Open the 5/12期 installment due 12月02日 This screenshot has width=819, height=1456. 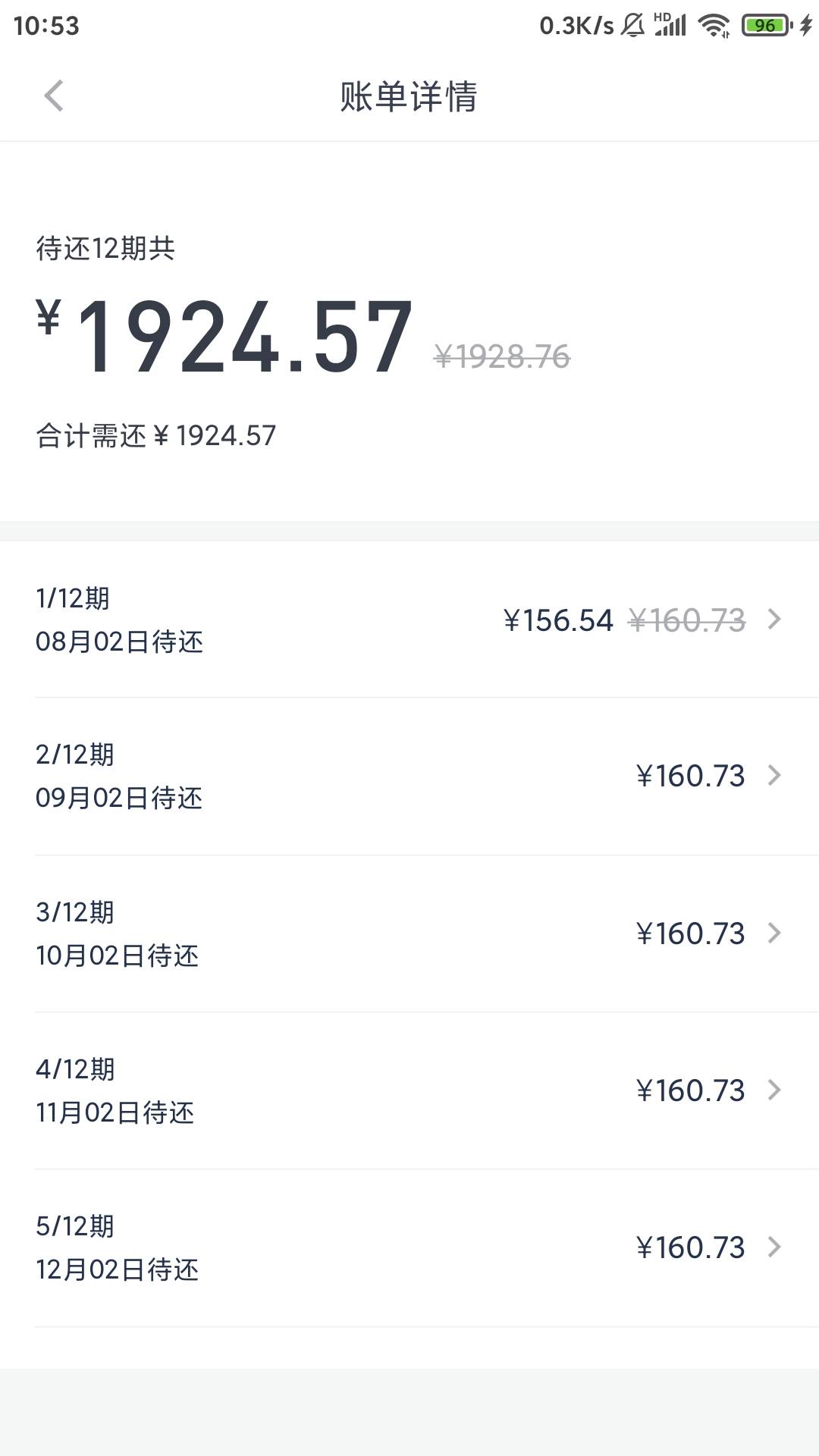[x=409, y=1248]
